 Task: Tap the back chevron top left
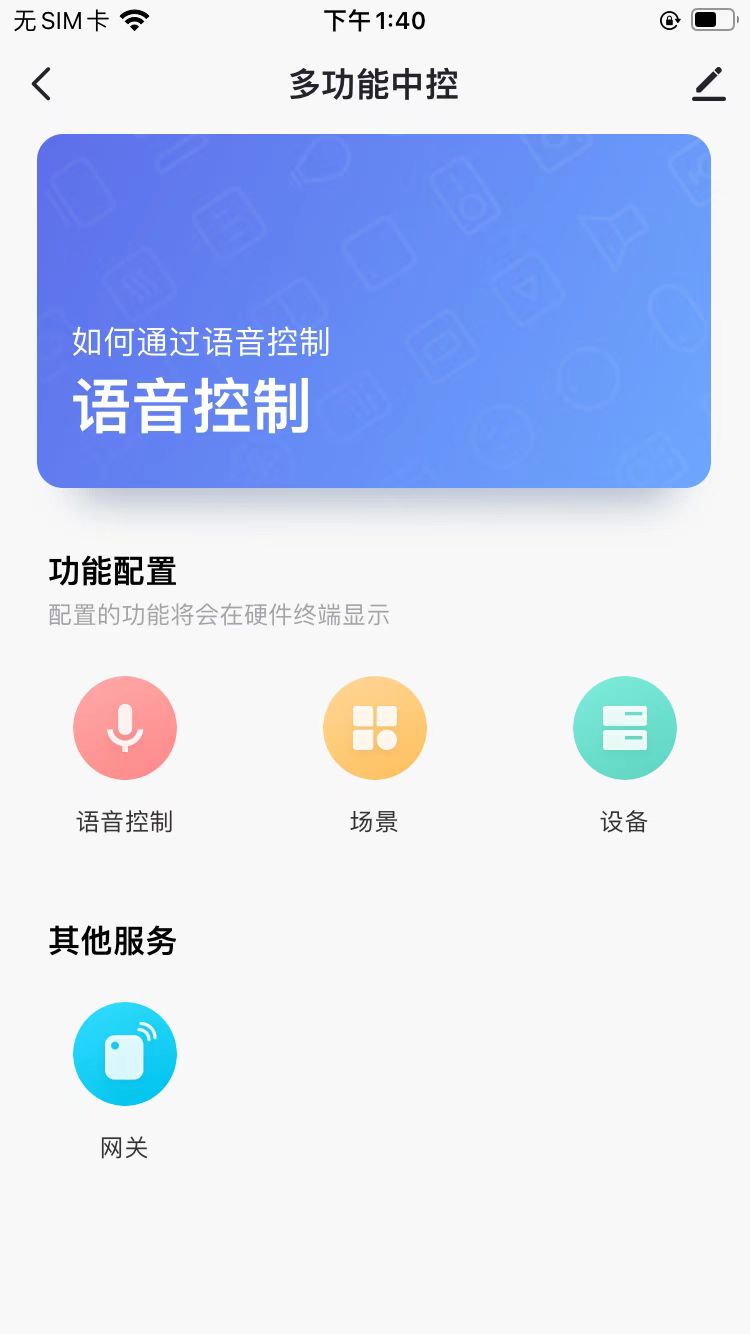(40, 84)
